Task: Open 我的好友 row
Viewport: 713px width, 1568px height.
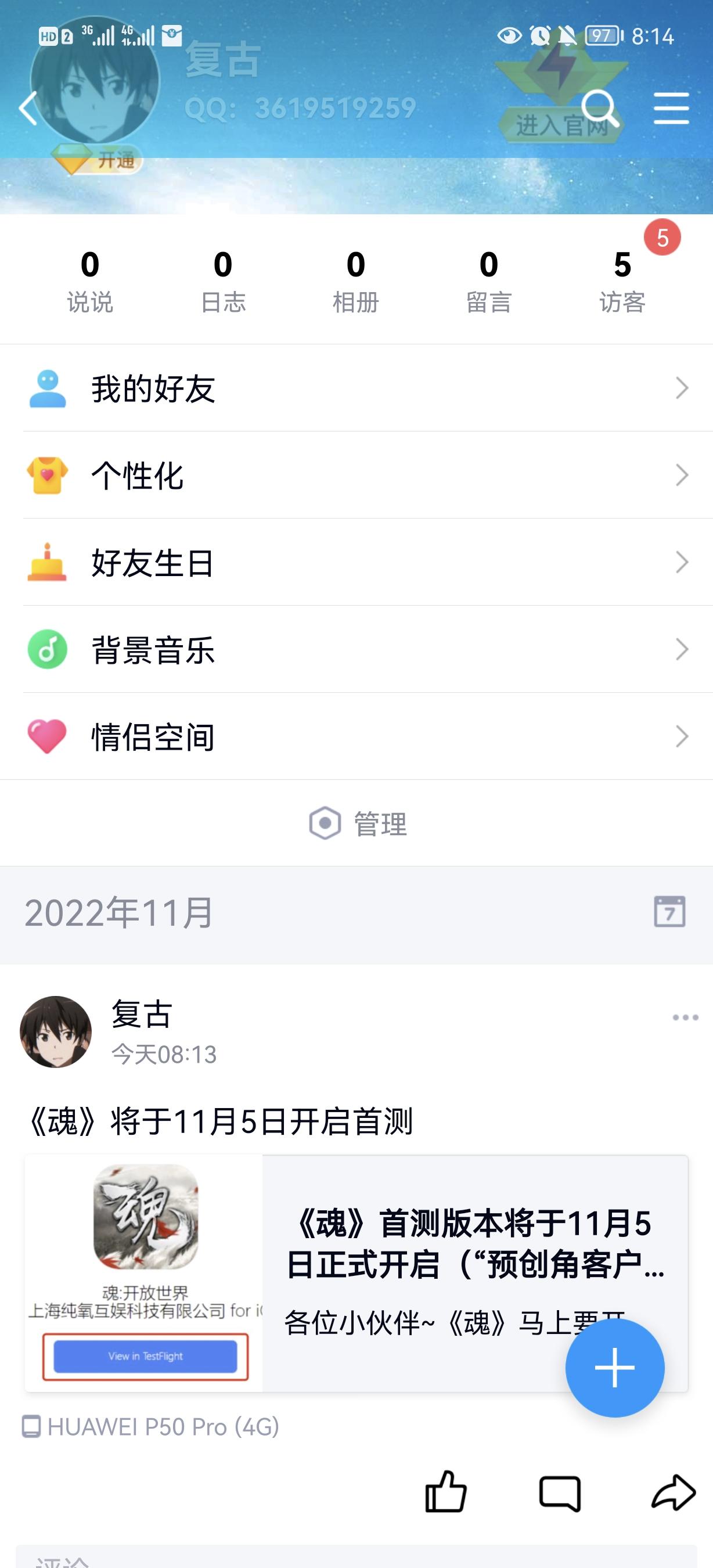Action: point(356,389)
